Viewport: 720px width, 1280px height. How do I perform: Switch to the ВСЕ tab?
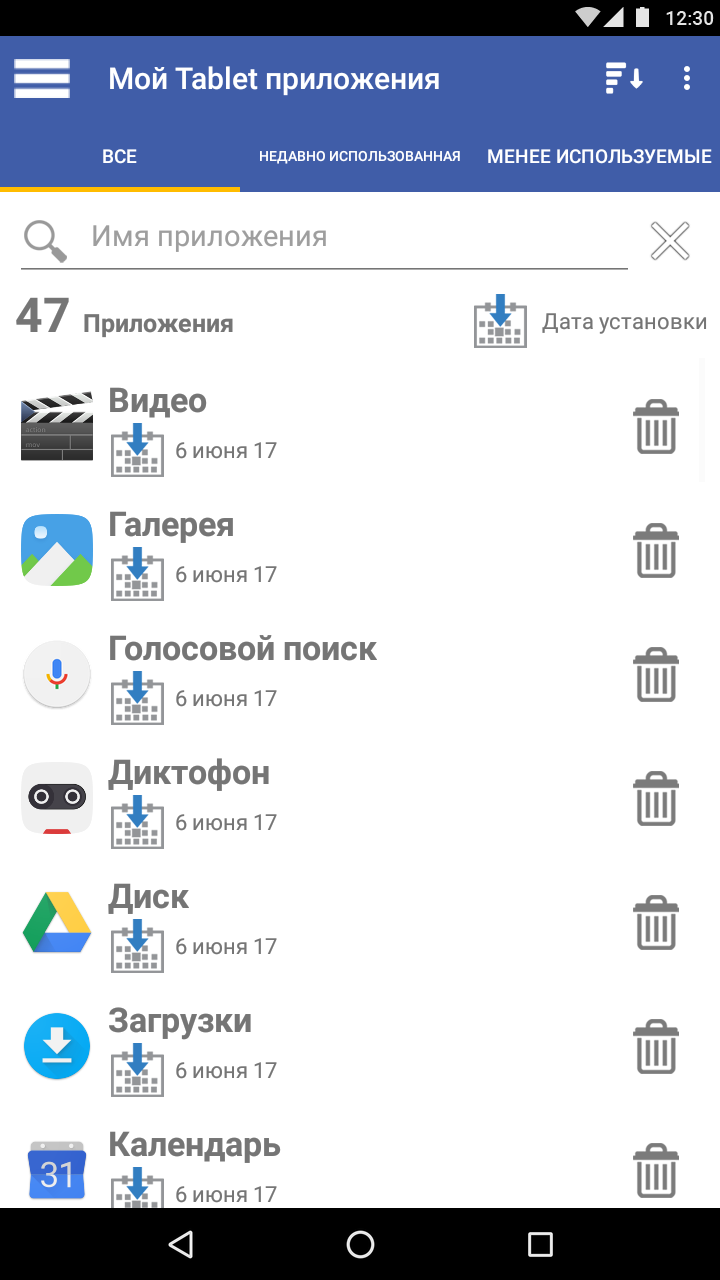[119, 156]
